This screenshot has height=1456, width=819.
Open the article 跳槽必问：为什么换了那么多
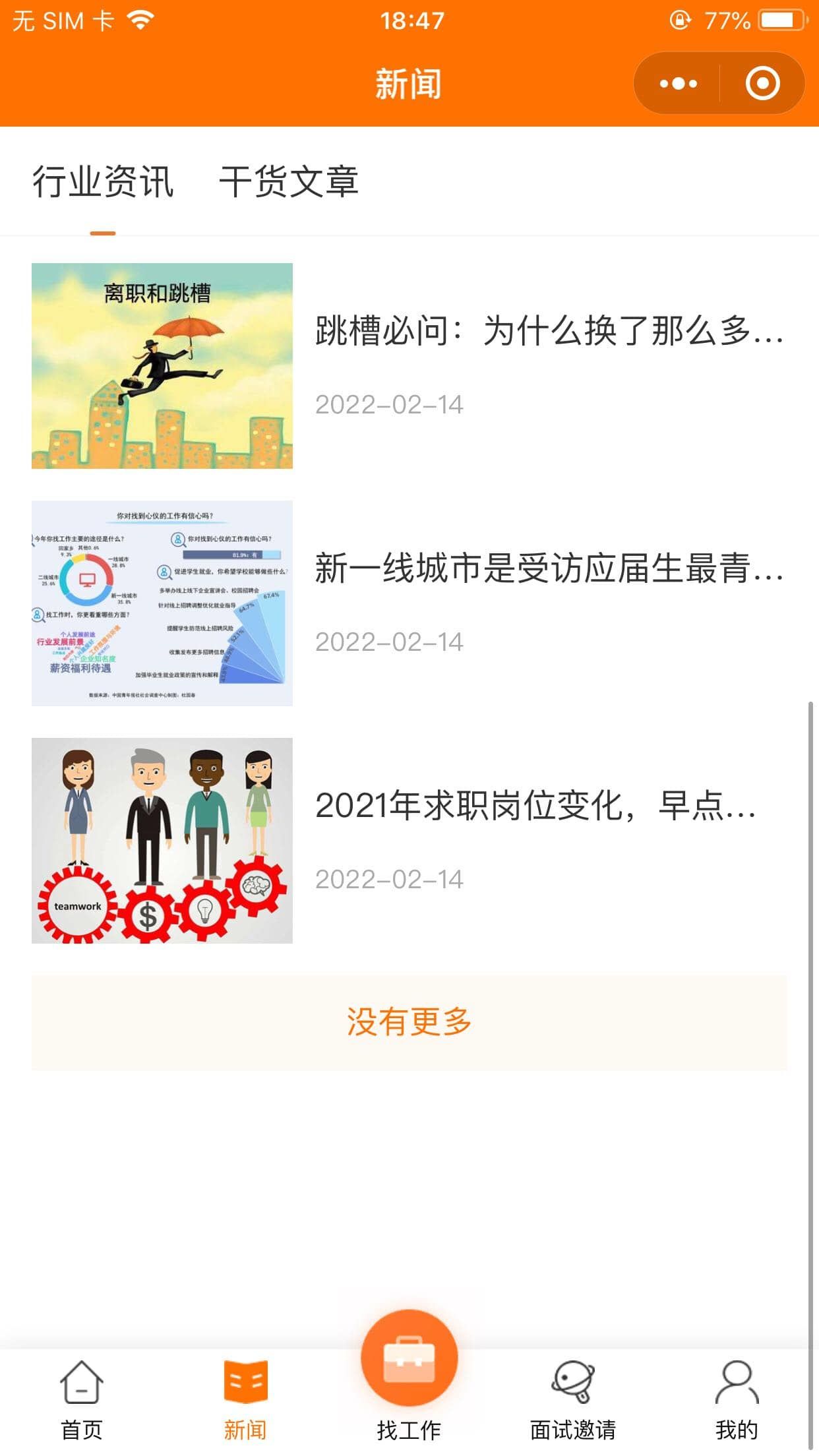(409, 366)
